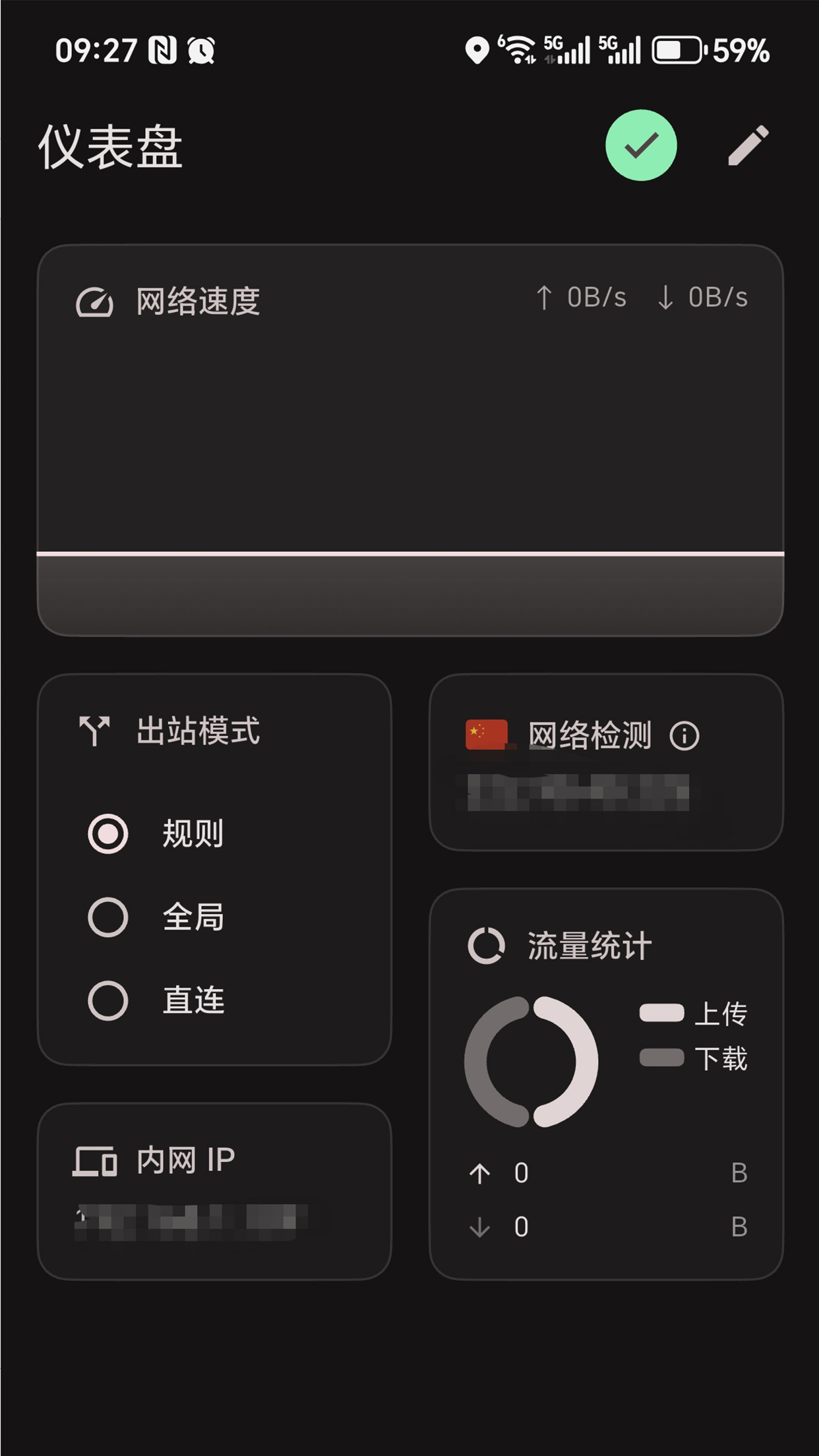This screenshot has width=819, height=1456.
Task: Select 规则 outbound mode
Action: (108, 834)
